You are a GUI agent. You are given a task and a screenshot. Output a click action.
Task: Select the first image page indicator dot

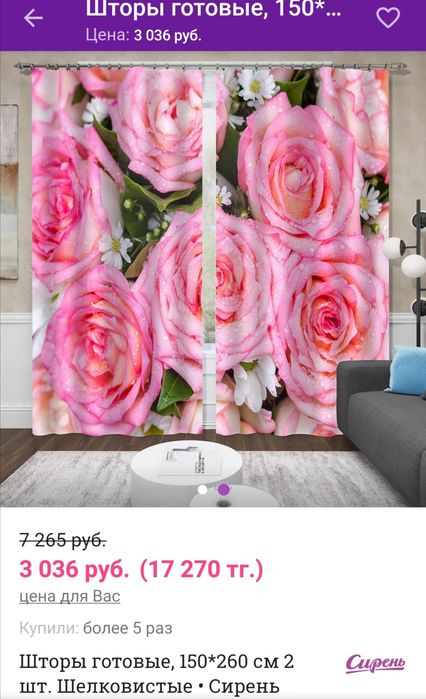coord(202,489)
